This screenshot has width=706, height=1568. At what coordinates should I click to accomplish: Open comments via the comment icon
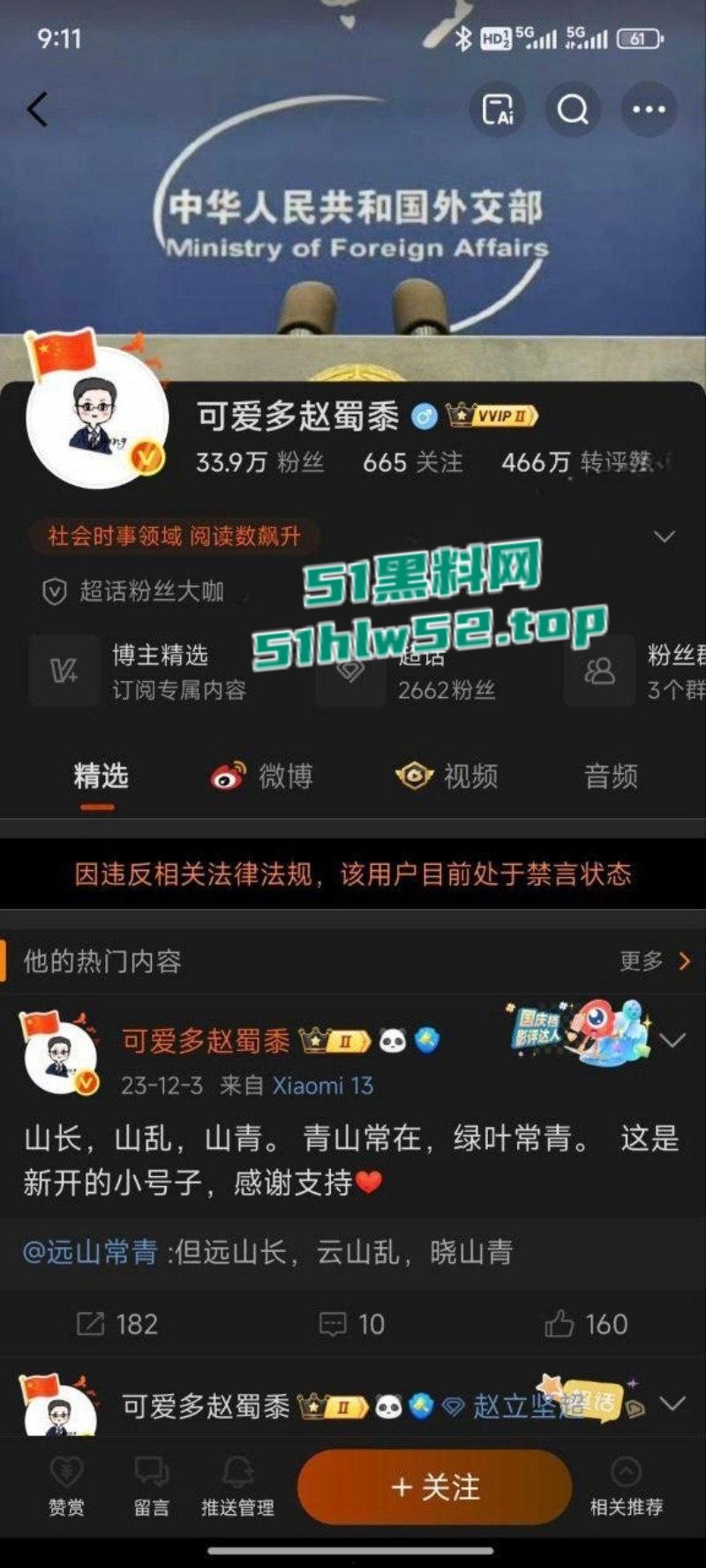pos(334,1324)
